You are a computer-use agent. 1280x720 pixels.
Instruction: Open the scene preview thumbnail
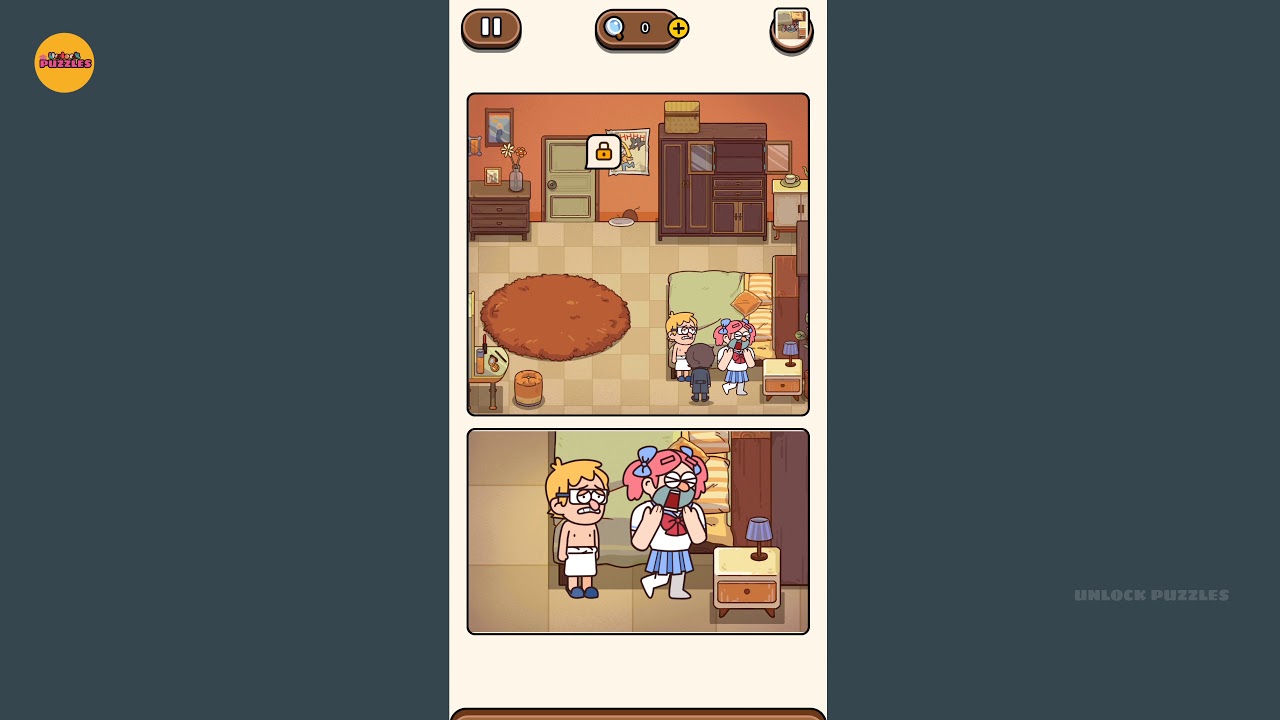(x=791, y=27)
